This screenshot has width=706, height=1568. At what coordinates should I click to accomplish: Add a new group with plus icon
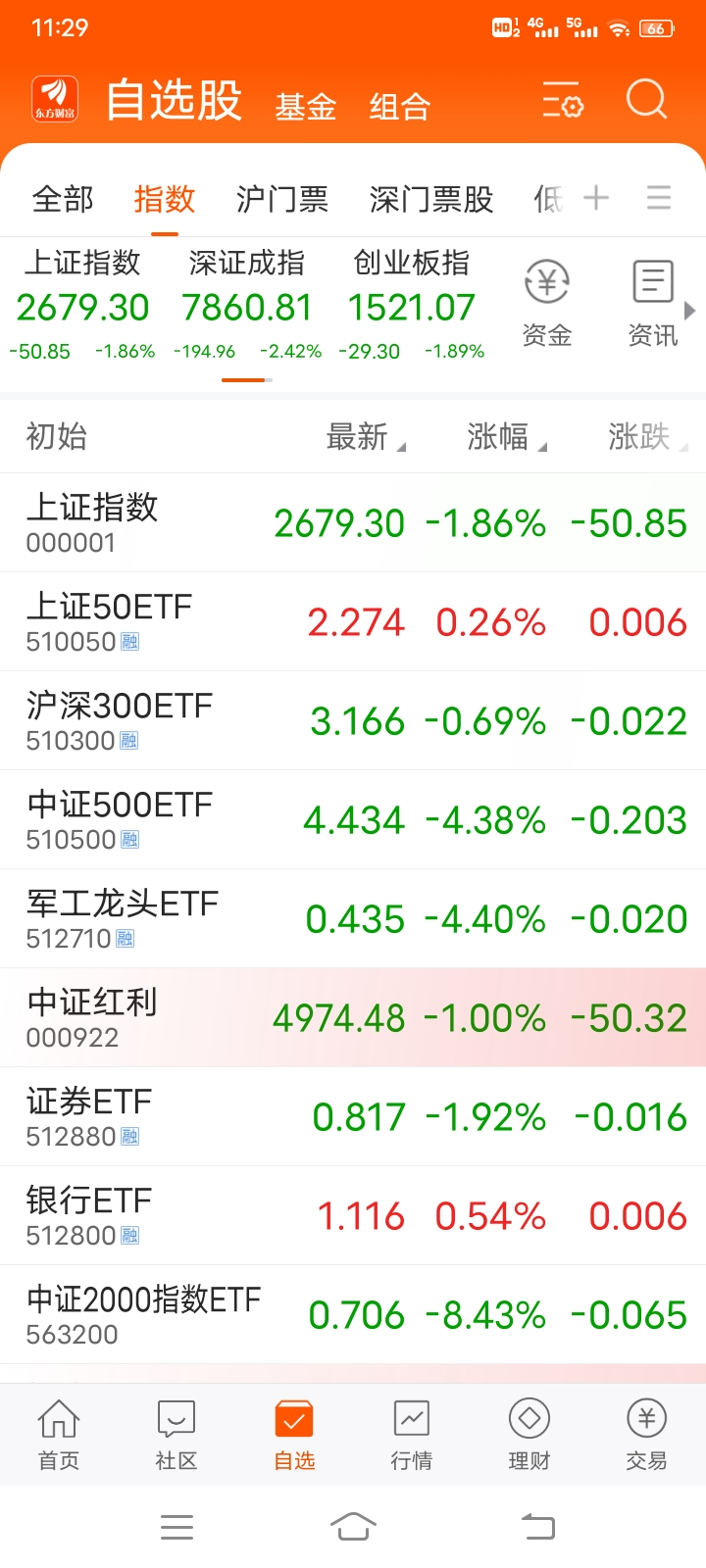596,198
